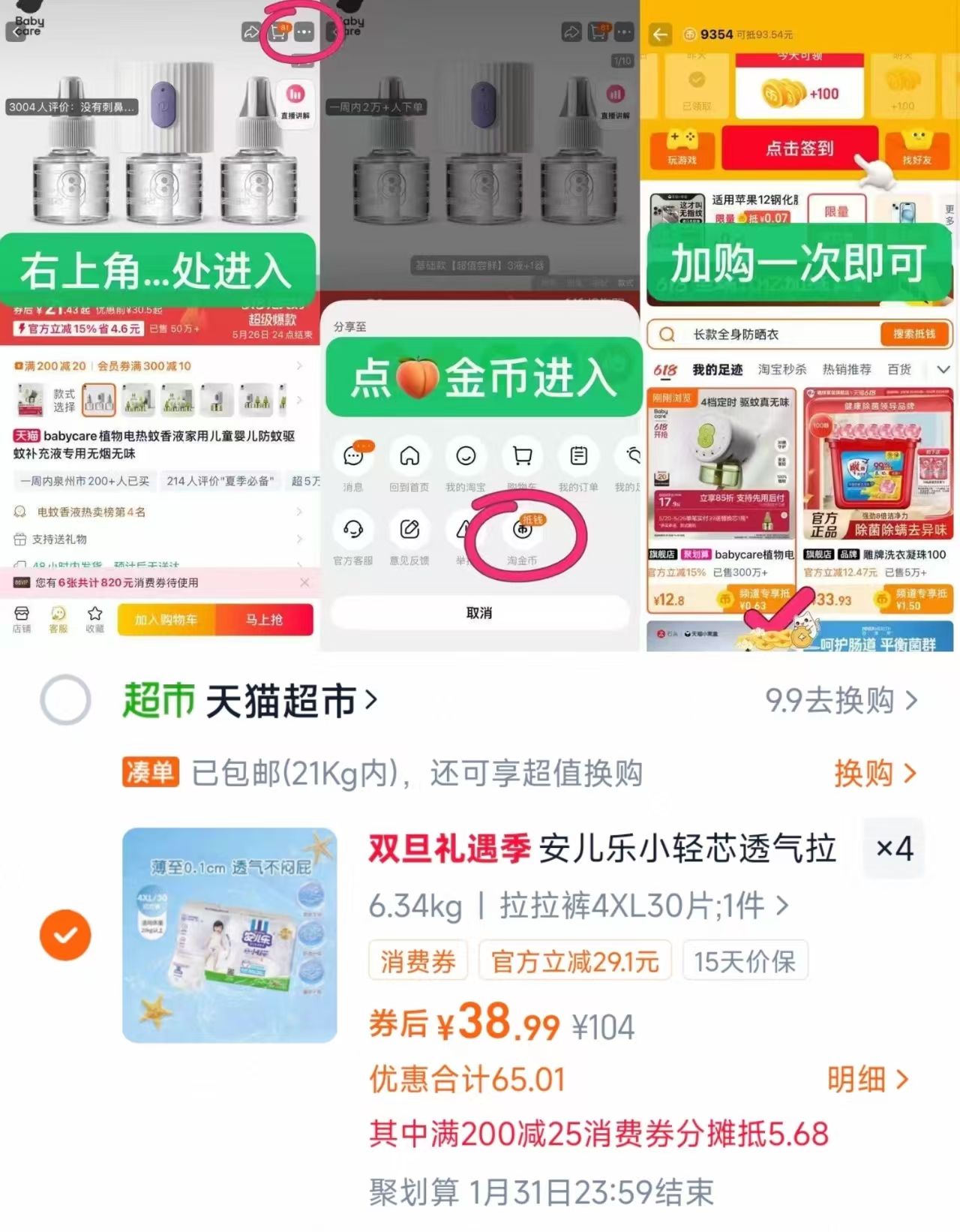
Task: Collapse categories with the down chevron near 百货
Action: click(943, 368)
